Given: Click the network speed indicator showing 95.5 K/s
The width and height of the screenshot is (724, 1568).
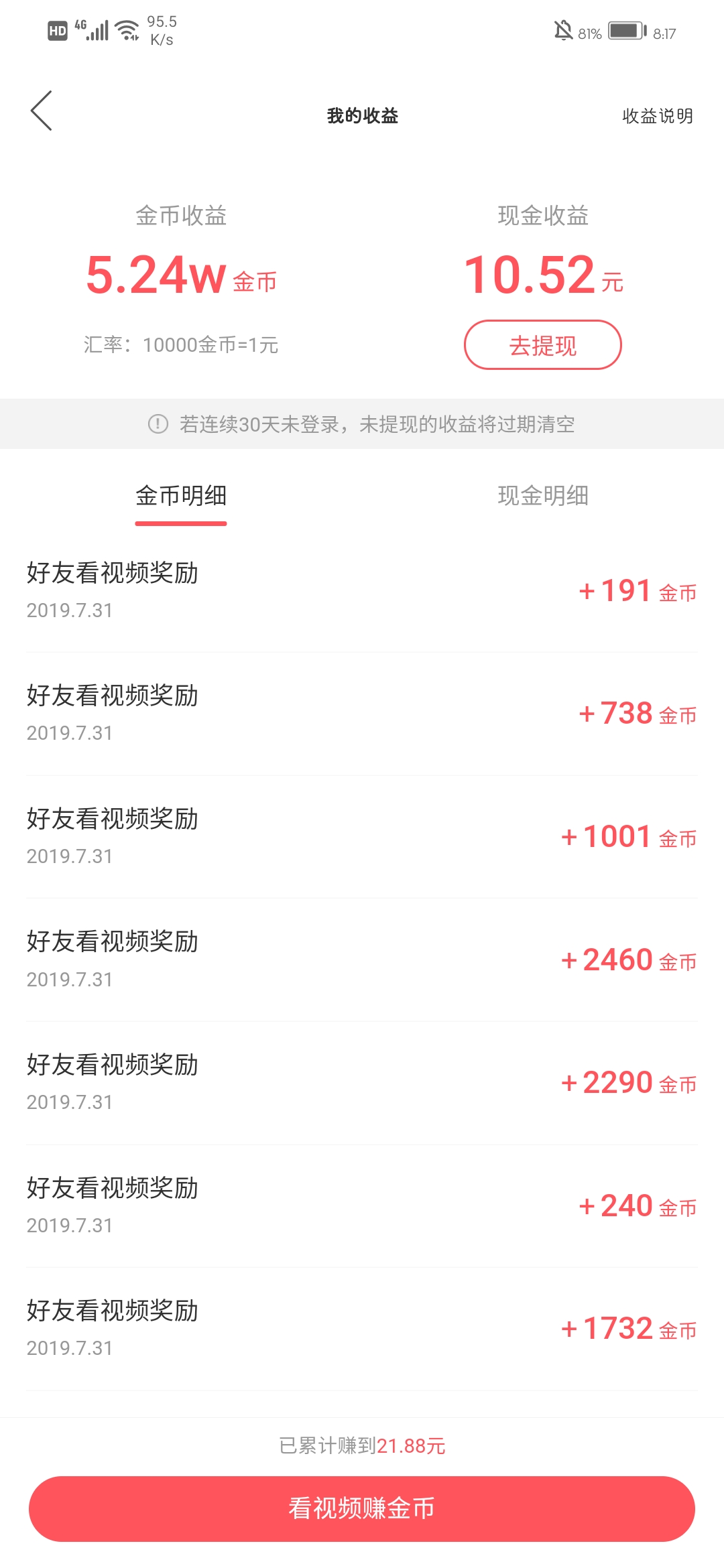Looking at the screenshot, I should pyautogui.click(x=160, y=29).
